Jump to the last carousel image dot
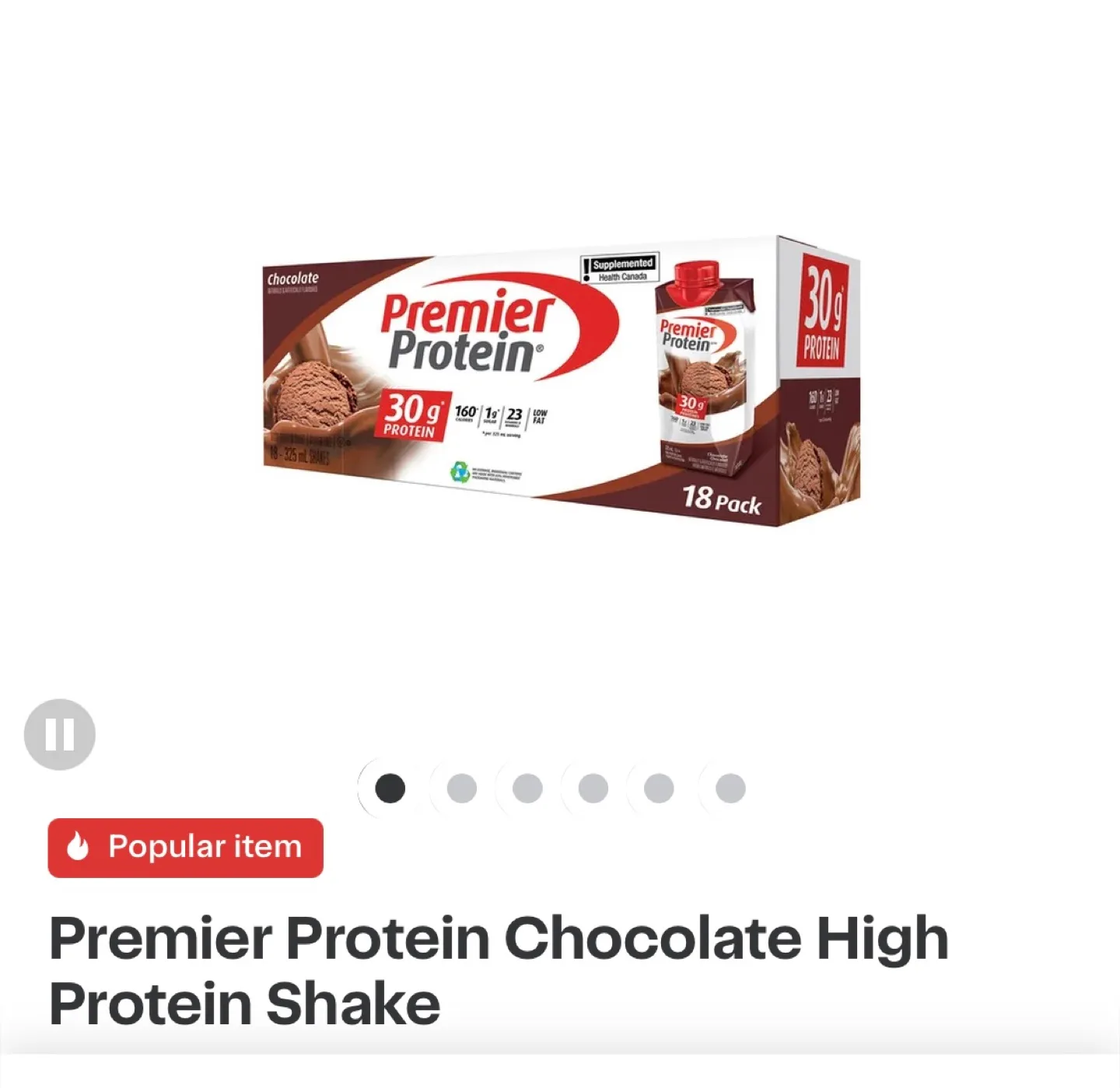This screenshot has height=1088, width=1120. [x=730, y=788]
